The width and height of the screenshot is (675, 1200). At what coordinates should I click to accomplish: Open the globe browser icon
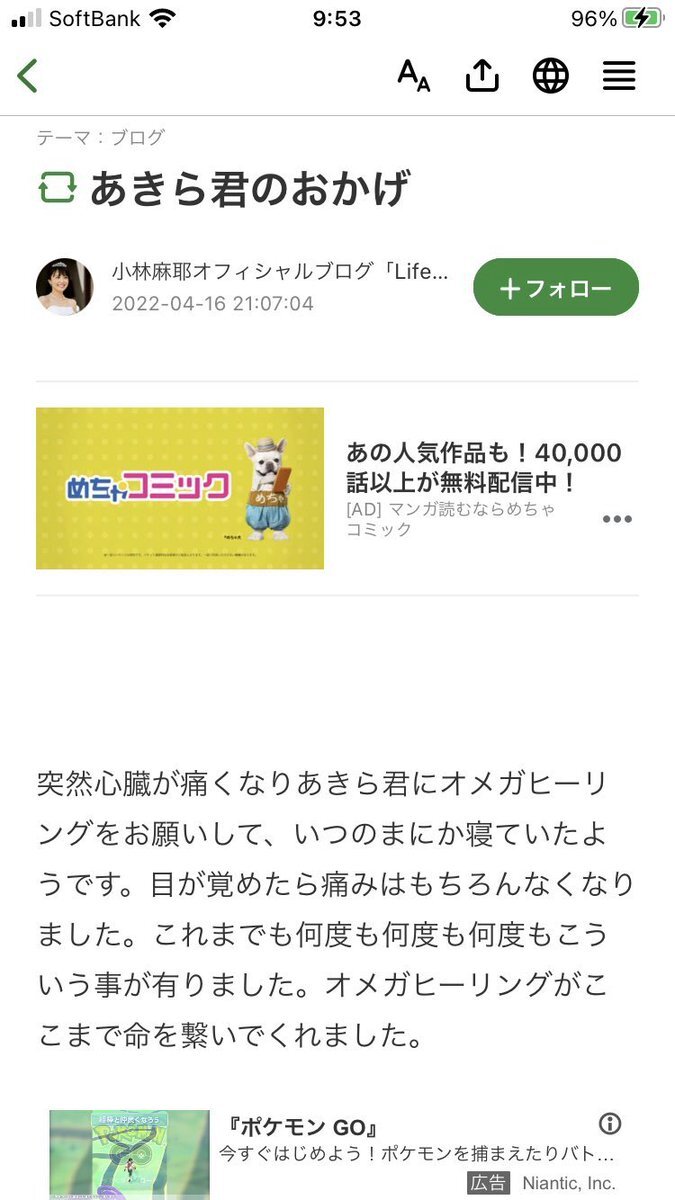click(550, 76)
